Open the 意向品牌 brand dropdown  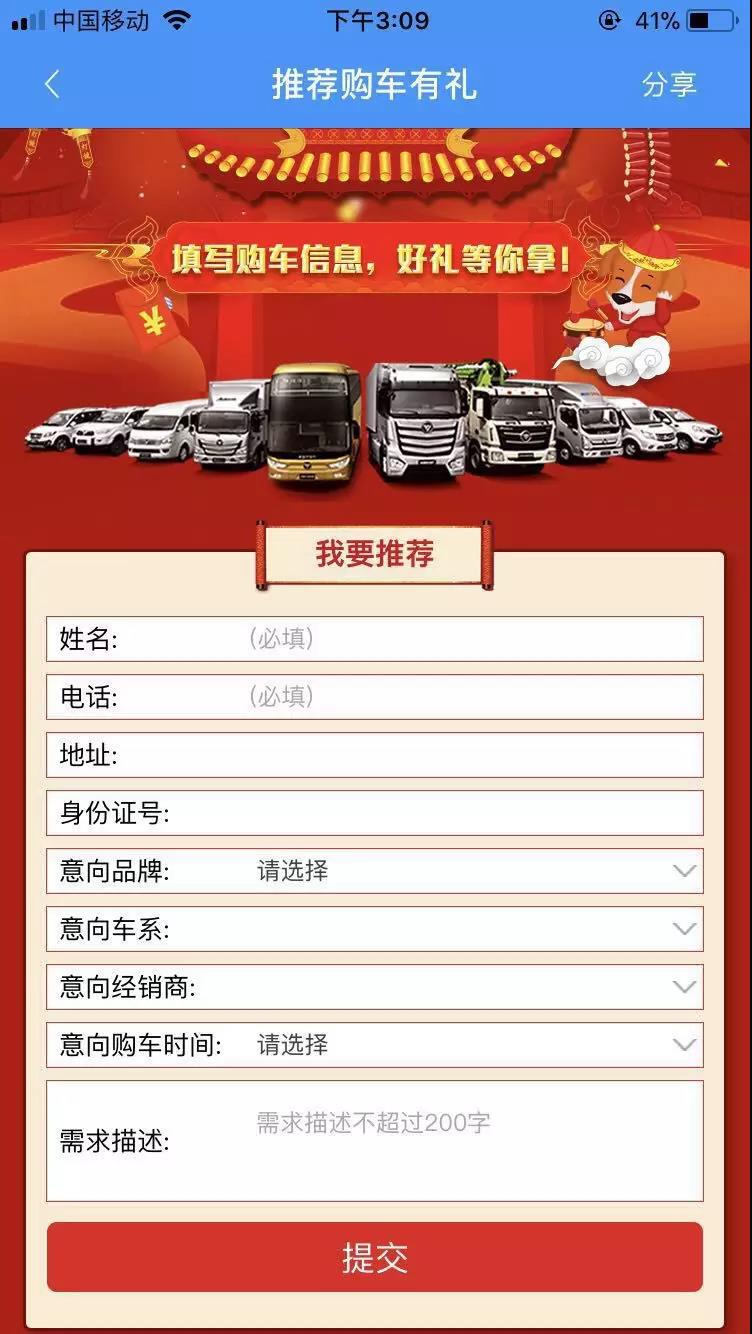point(450,871)
